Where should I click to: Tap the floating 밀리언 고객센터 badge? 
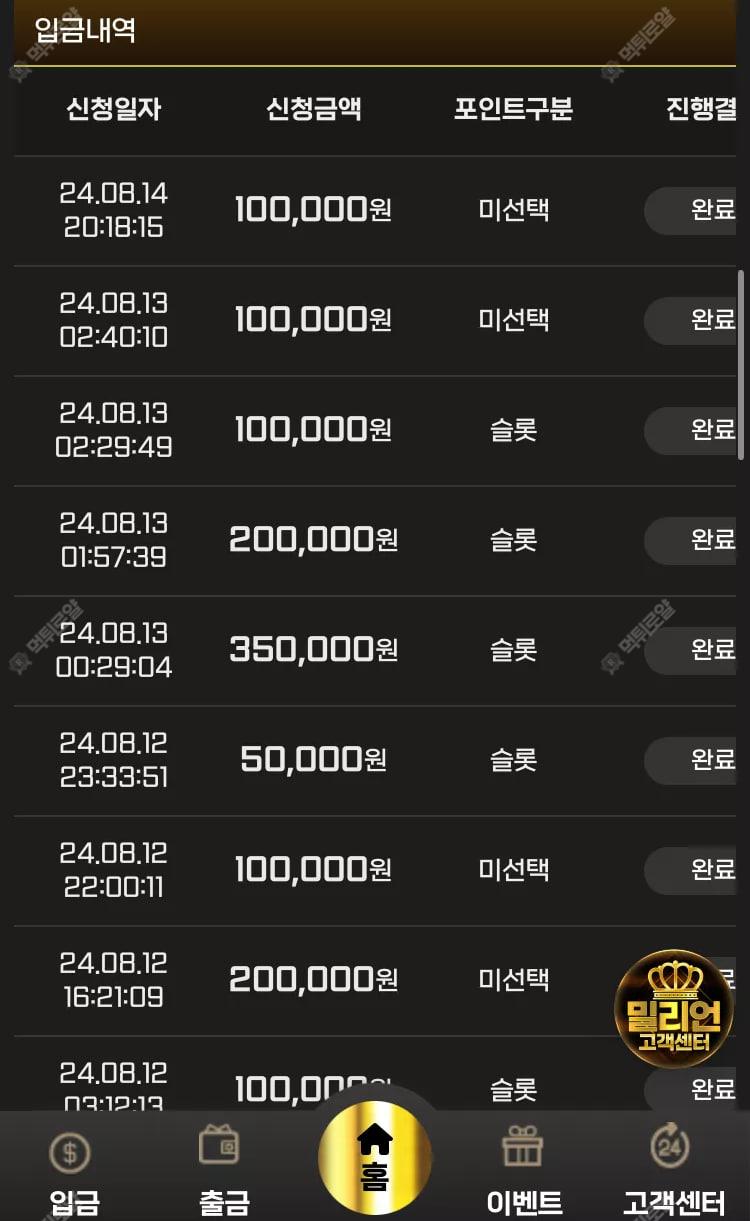[673, 1008]
